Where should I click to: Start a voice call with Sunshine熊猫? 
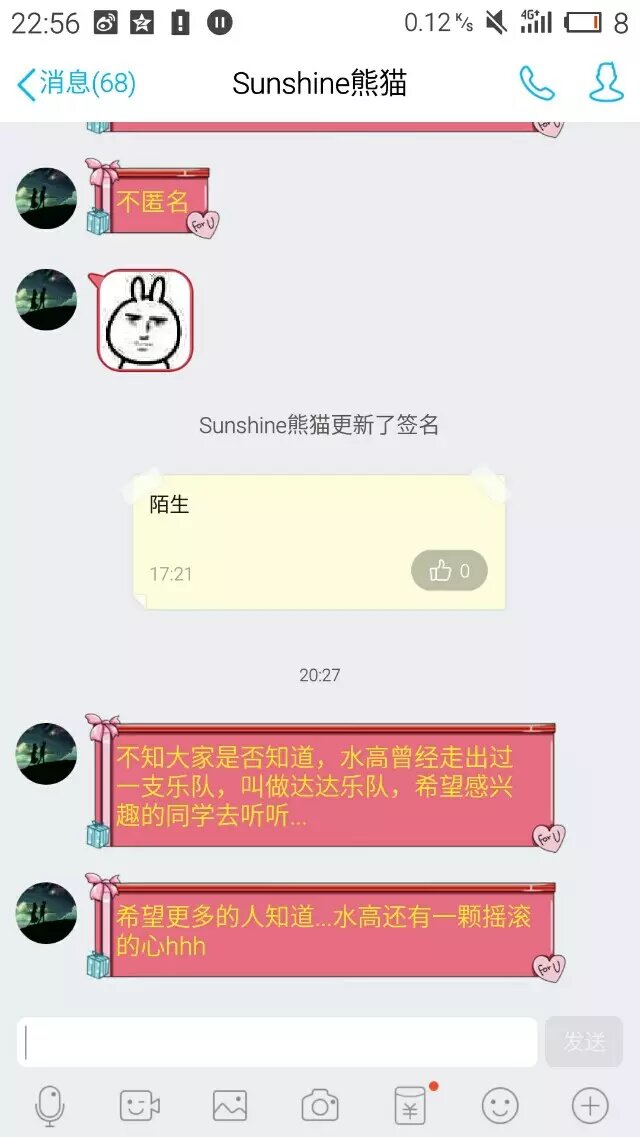point(536,84)
